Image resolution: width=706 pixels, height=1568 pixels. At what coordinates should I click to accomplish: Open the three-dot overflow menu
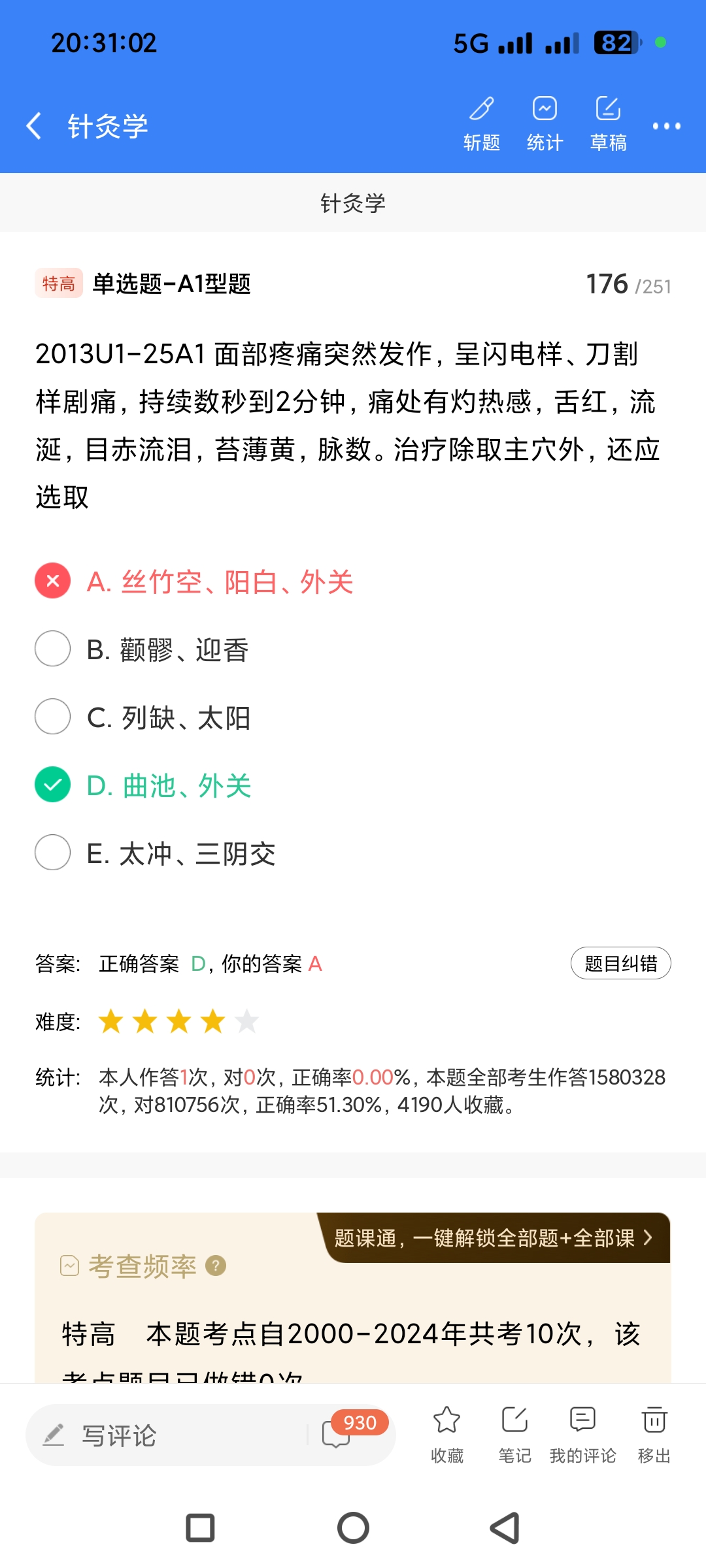point(666,126)
